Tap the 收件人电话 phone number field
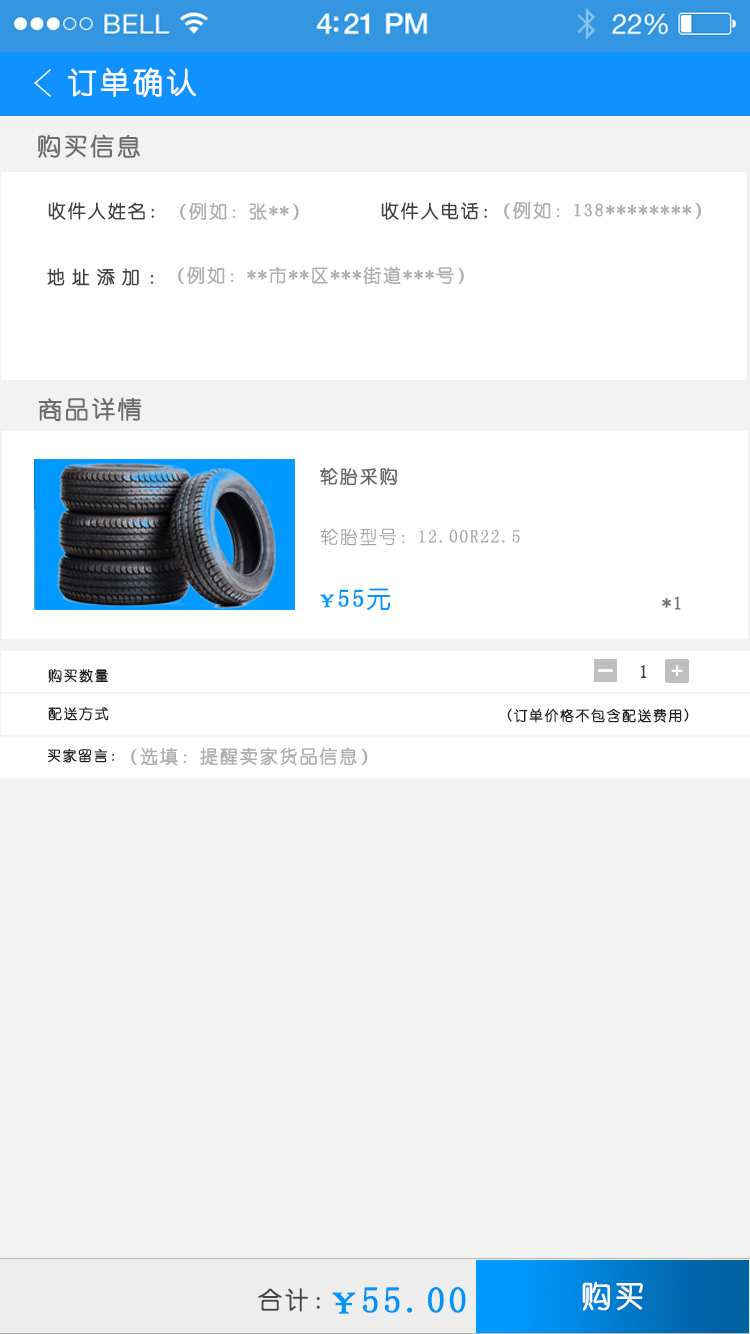Screen dimensions: 750x1334 [602, 211]
